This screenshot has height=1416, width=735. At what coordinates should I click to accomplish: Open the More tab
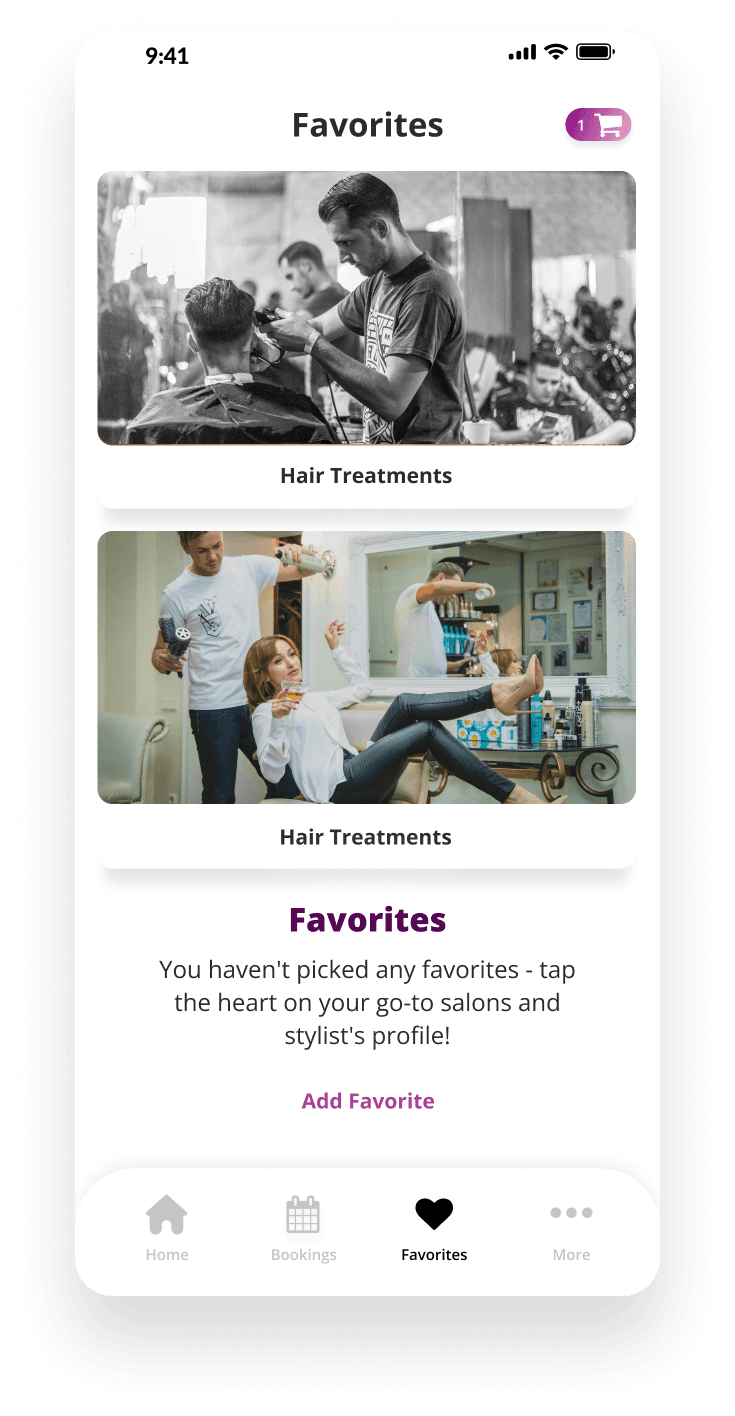[x=571, y=1228]
